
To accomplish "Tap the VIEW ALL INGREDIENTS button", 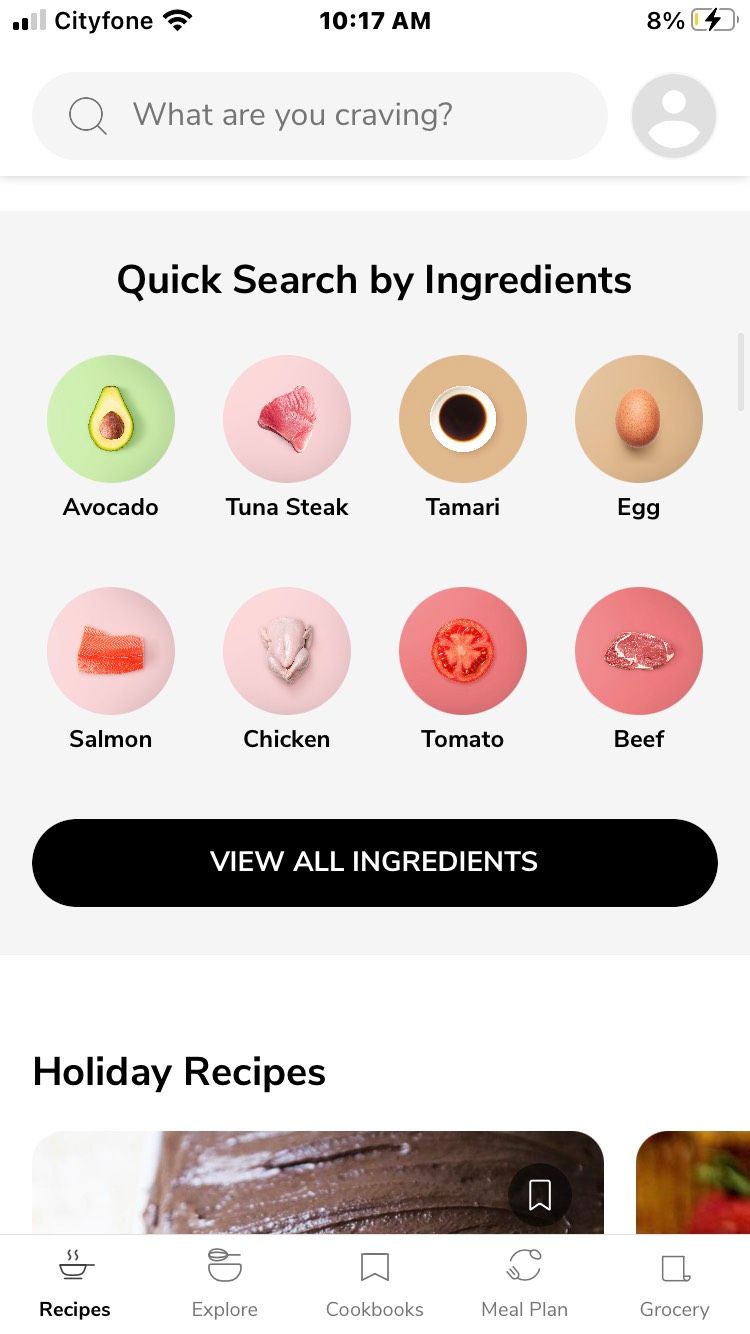I will click(x=374, y=862).
